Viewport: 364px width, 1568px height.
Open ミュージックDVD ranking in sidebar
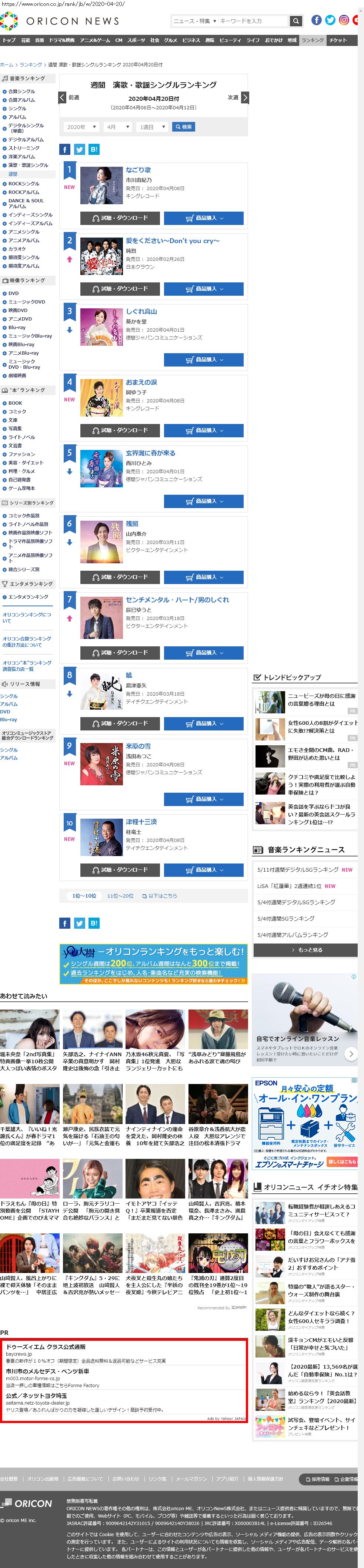click(x=26, y=302)
